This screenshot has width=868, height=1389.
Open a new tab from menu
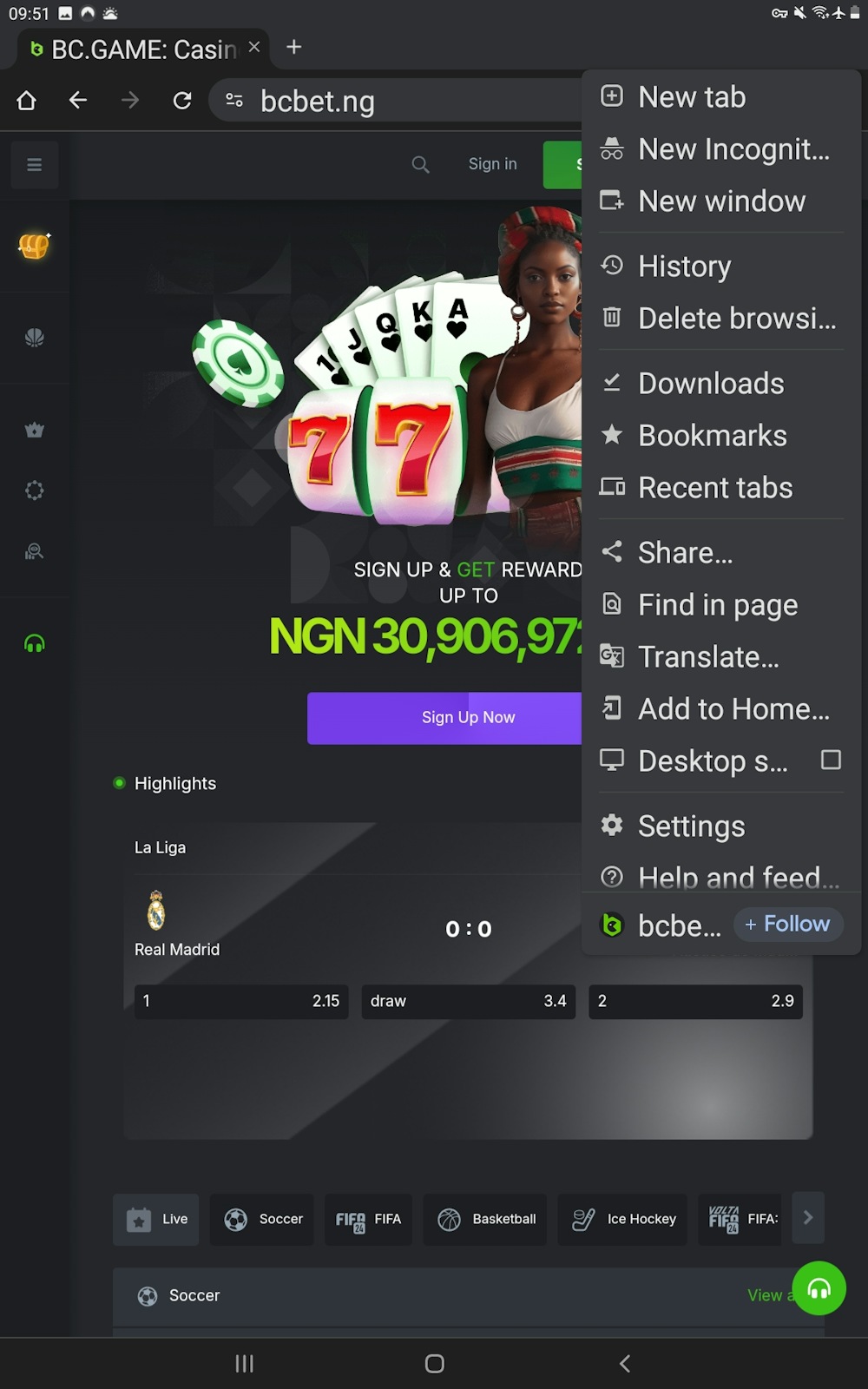coord(692,97)
